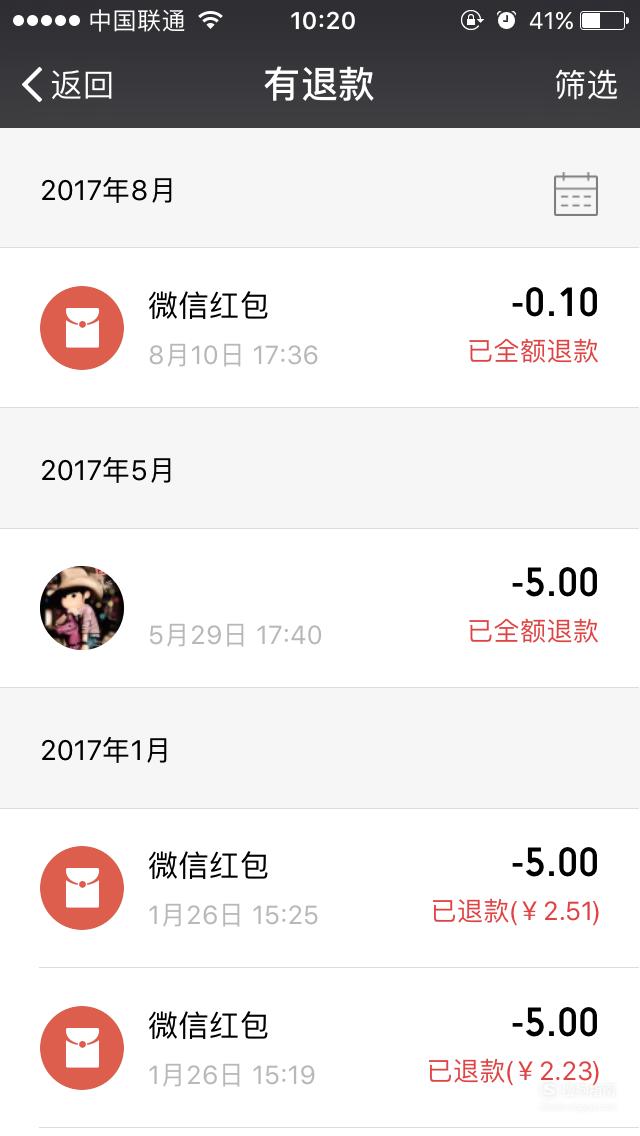Open the 微信红包 record from 1月26日 15:19
Screen dimensions: 640x1136
[x=320, y=1048]
